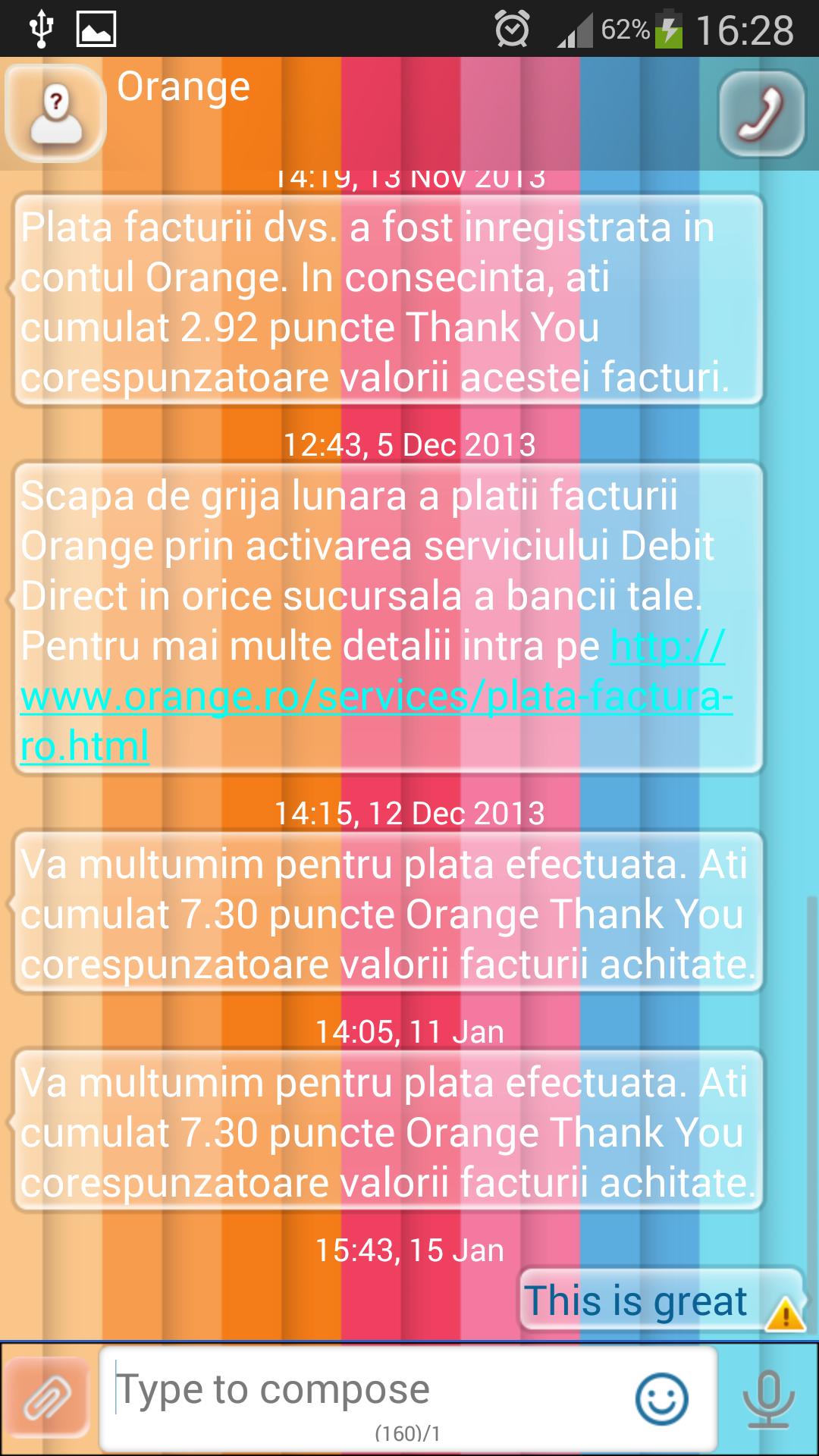Tap the failed message warning icon
The height and width of the screenshot is (1456, 819).
[784, 1314]
